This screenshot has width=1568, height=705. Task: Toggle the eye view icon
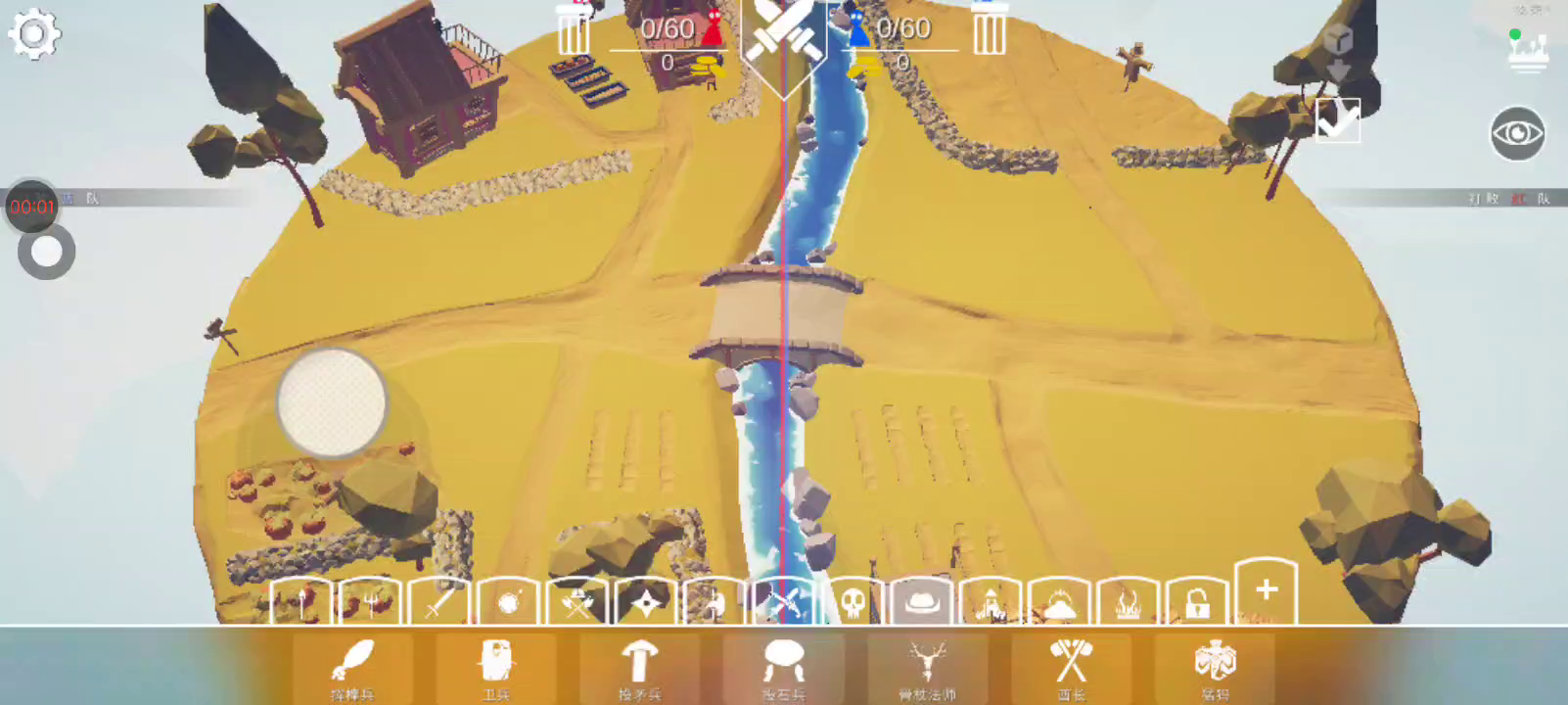(x=1517, y=133)
